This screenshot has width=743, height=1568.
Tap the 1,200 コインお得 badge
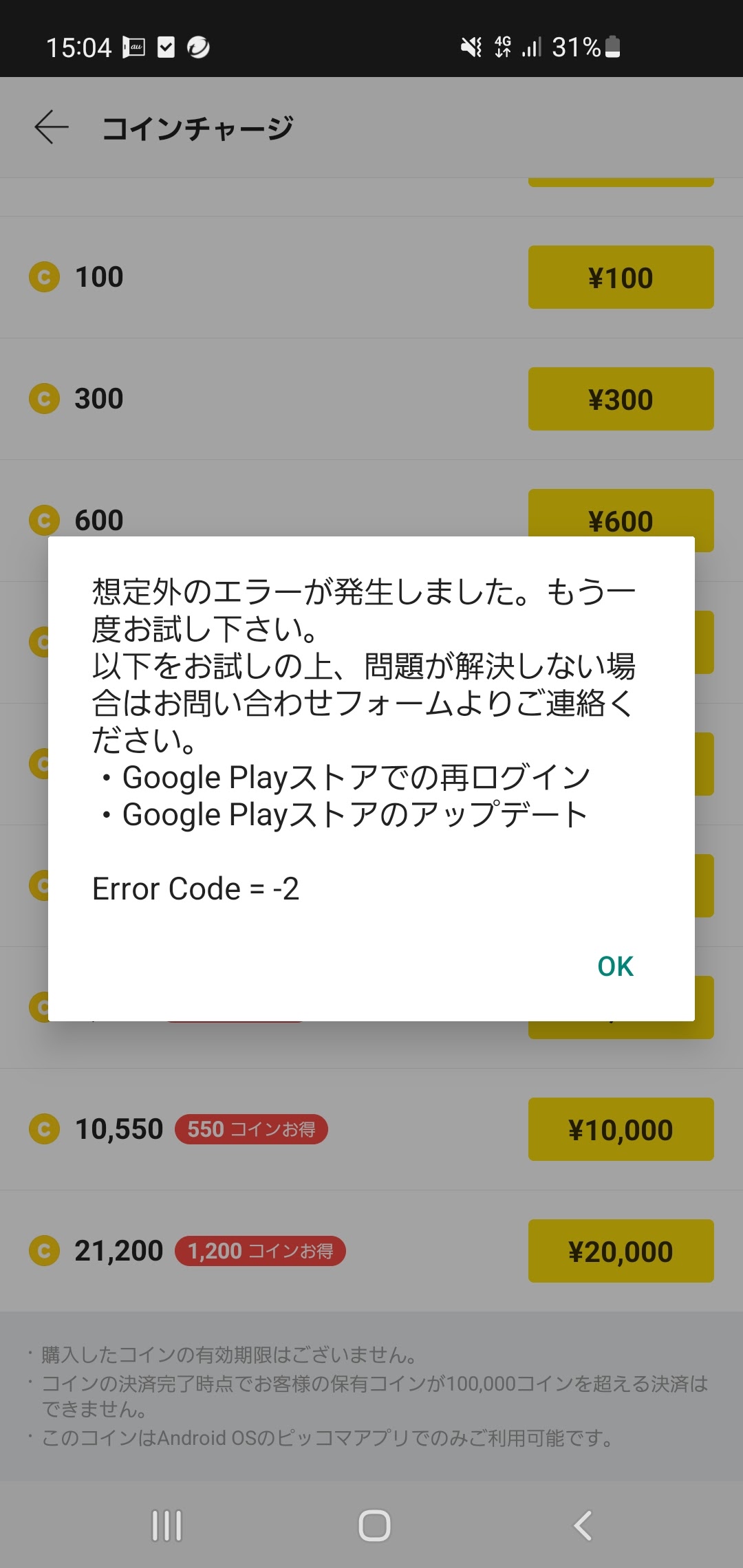(x=261, y=1250)
